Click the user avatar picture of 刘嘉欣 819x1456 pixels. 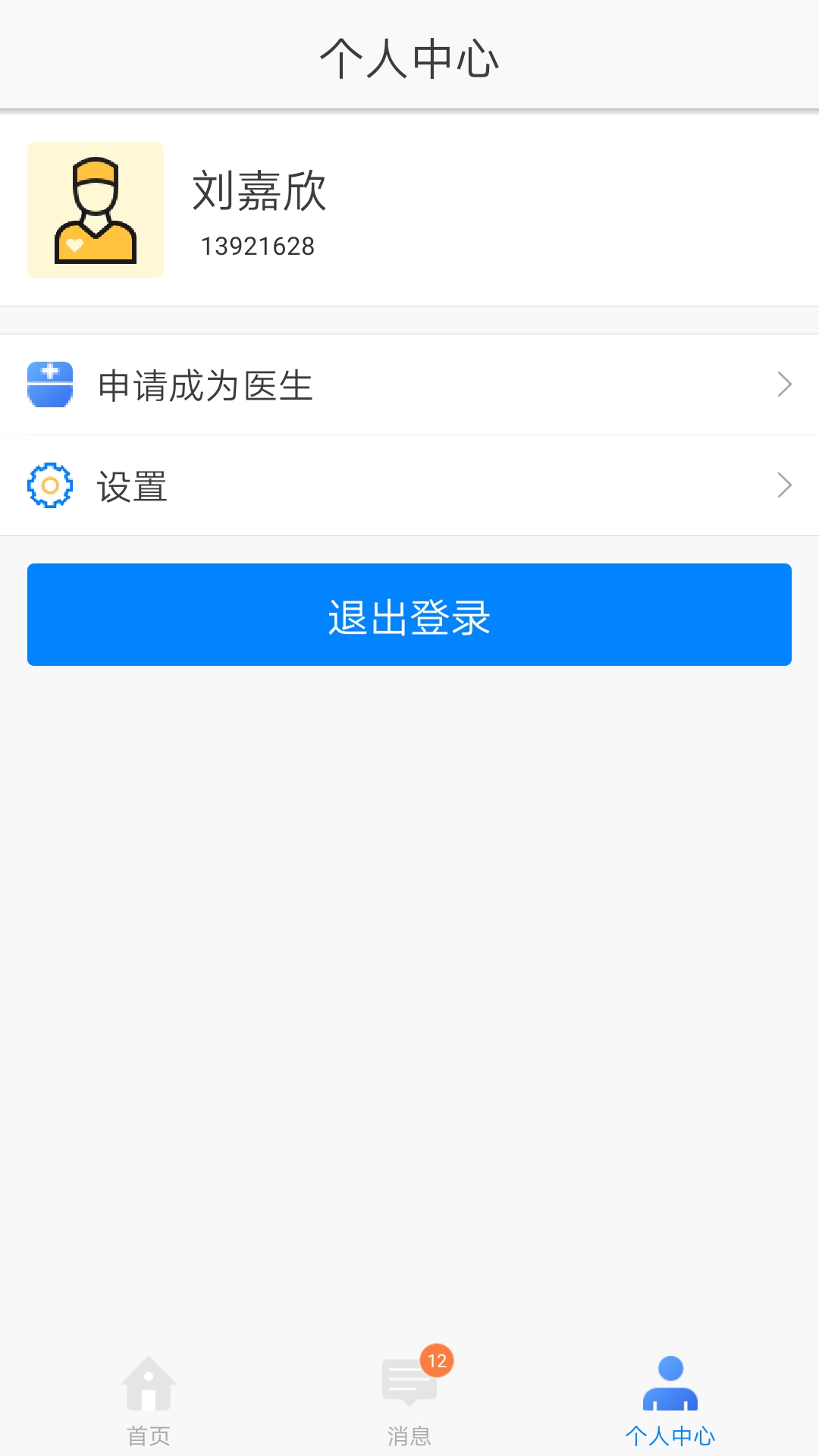[x=95, y=208]
